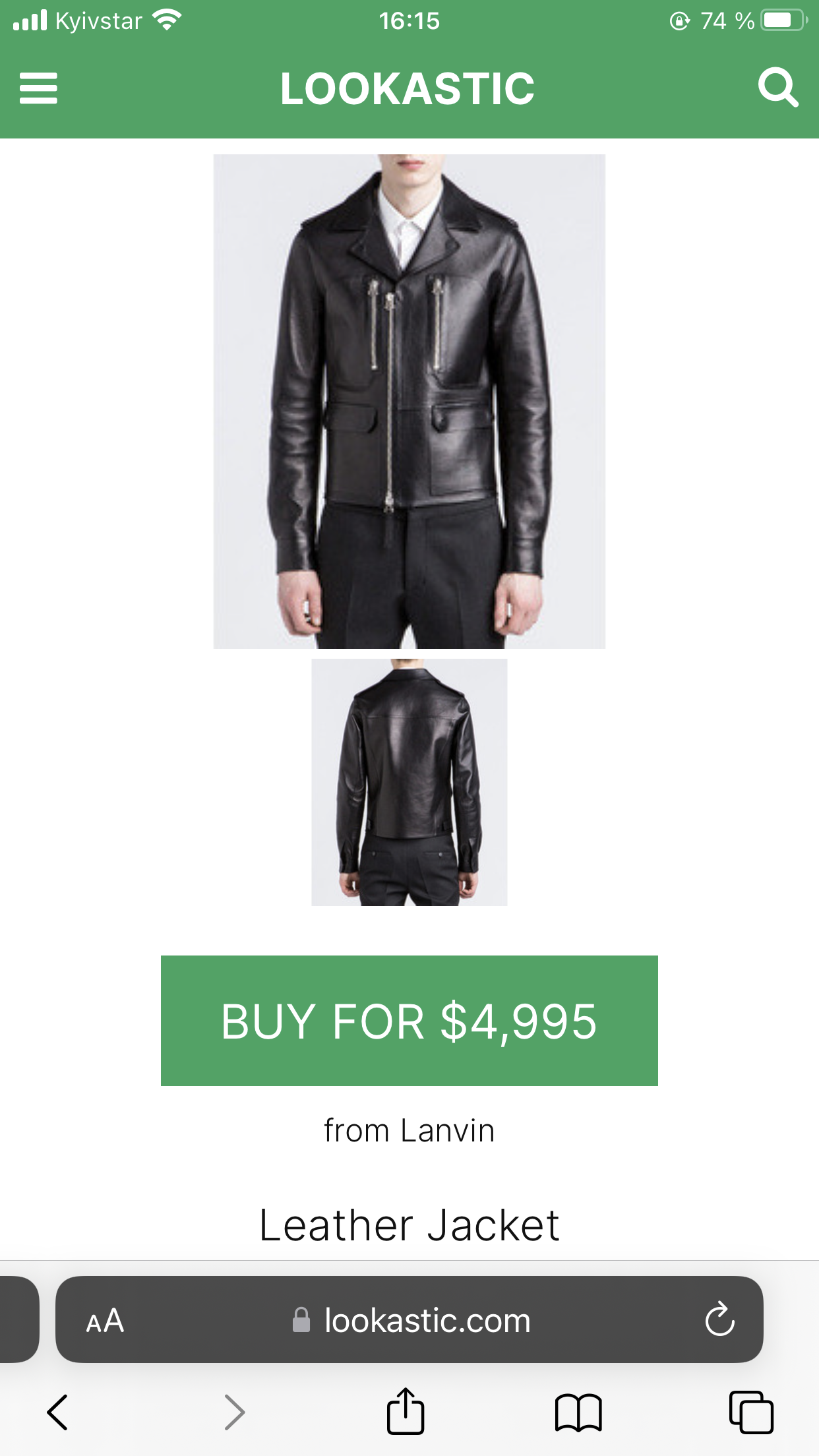The width and height of the screenshot is (819, 1456).
Task: Reload the lookastic.com page
Action: click(719, 1320)
